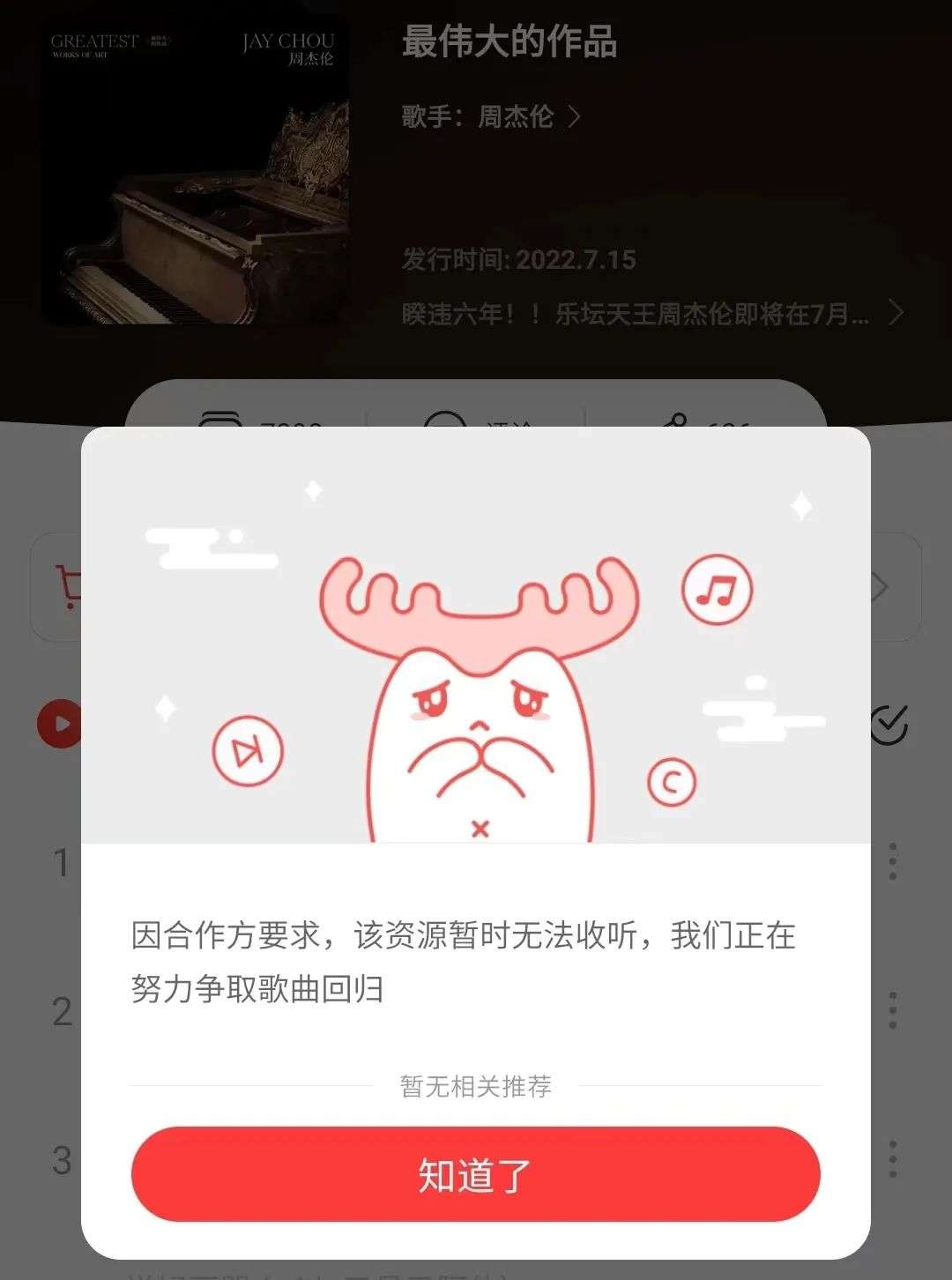
Task: Open the more options for track 2
Action: click(893, 1010)
